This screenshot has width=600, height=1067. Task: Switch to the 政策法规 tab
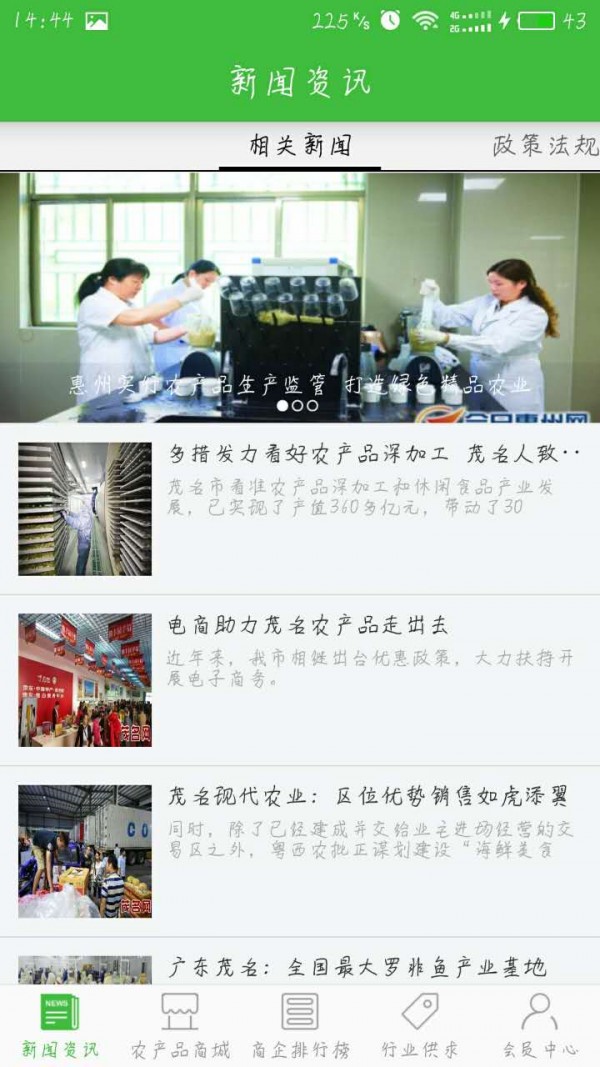(x=545, y=146)
